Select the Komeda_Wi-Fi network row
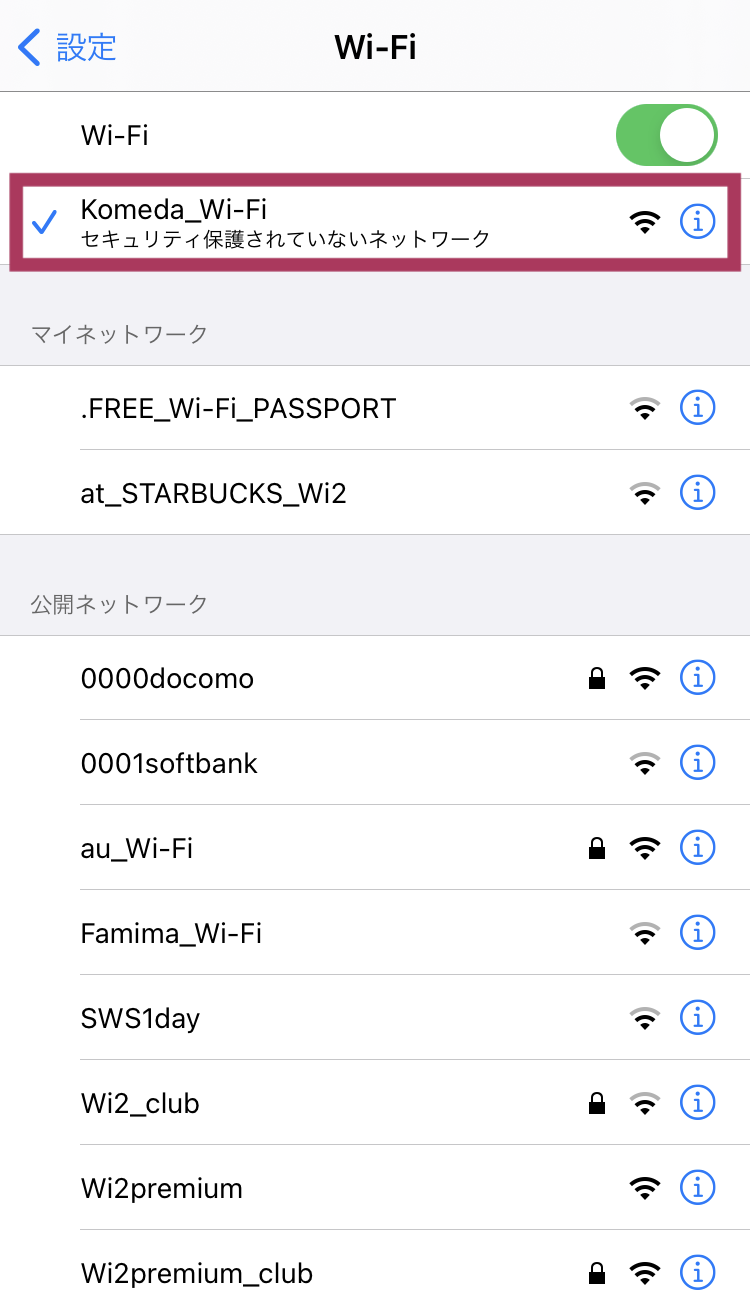This screenshot has height=1297, width=750. point(300,222)
